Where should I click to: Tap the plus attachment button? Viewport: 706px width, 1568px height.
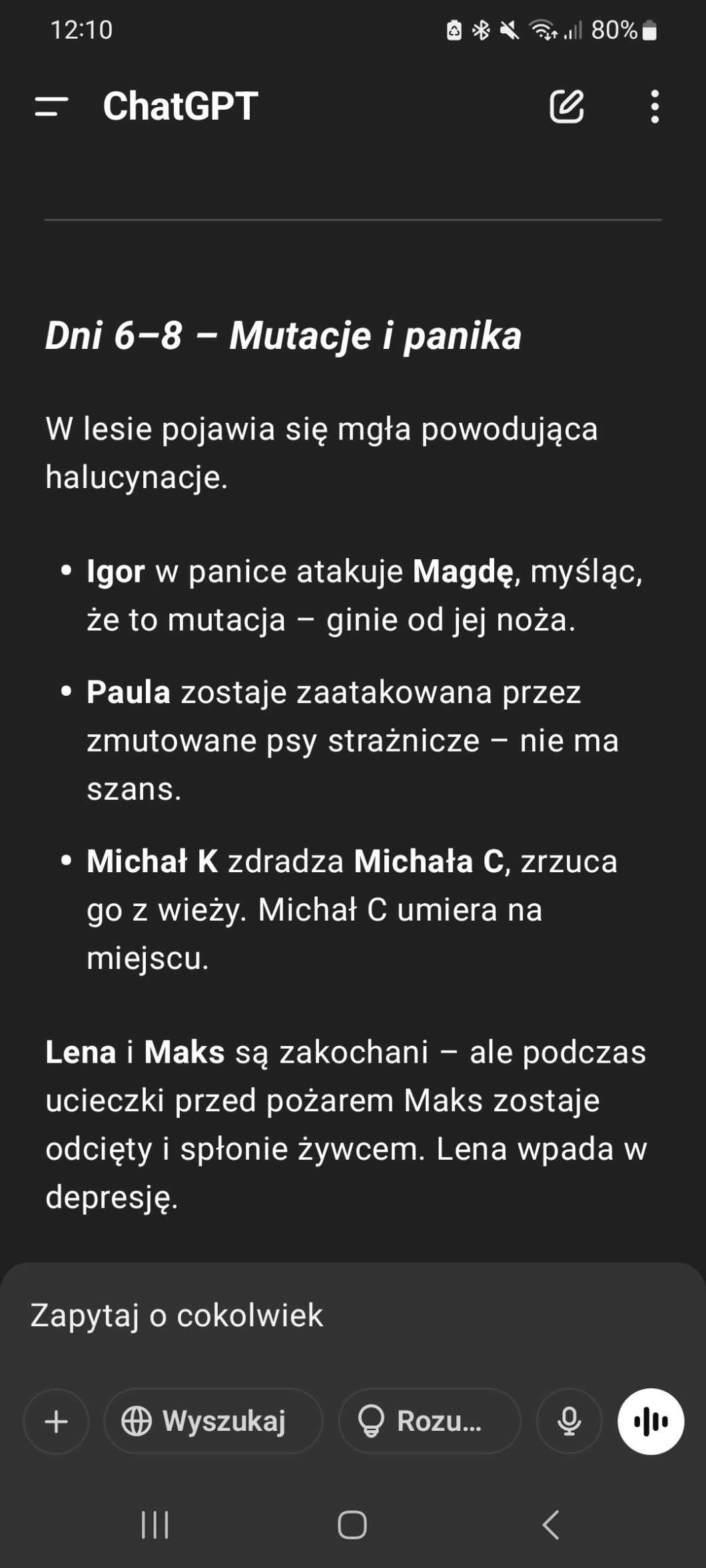tap(57, 1422)
